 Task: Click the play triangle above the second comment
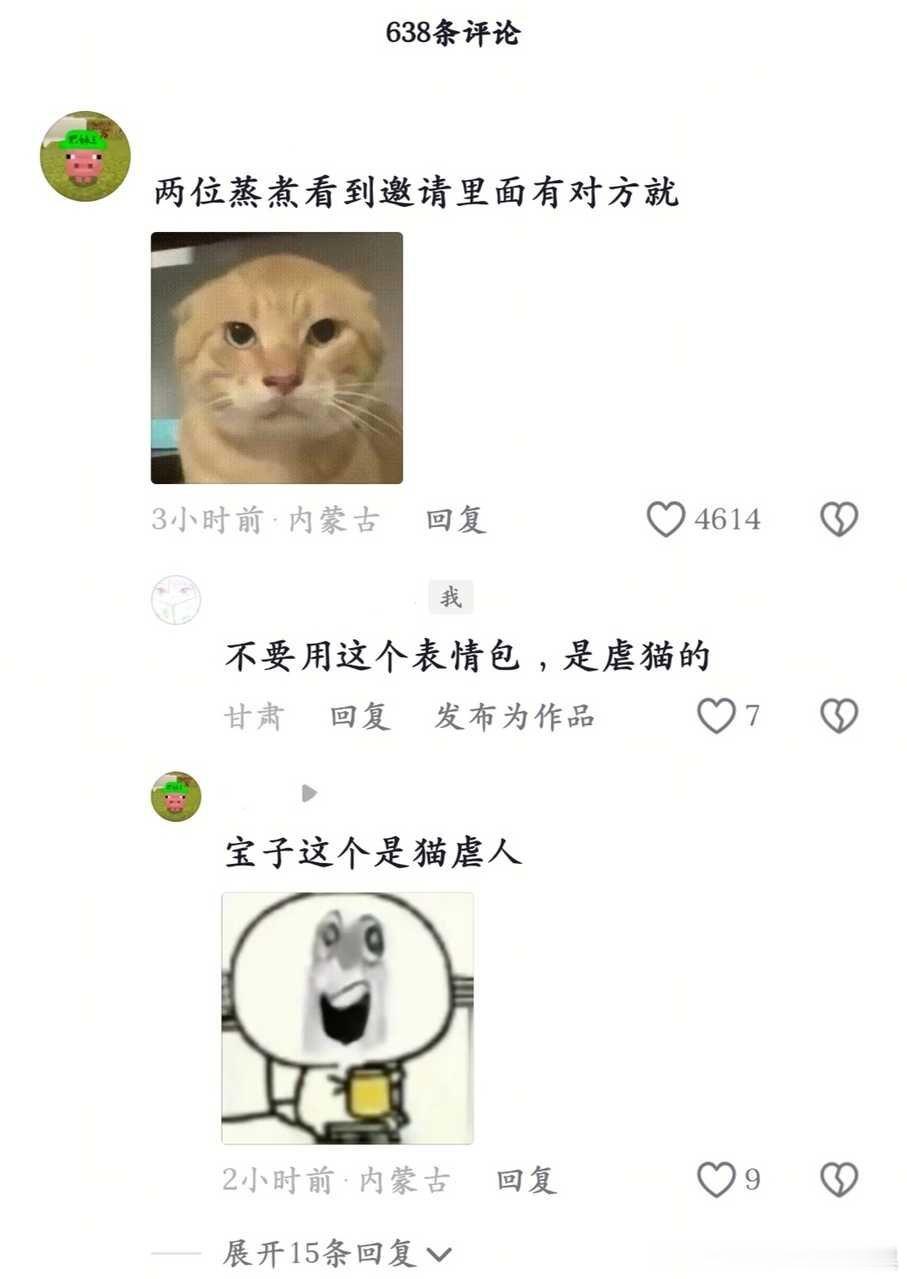pyautogui.click(x=308, y=793)
